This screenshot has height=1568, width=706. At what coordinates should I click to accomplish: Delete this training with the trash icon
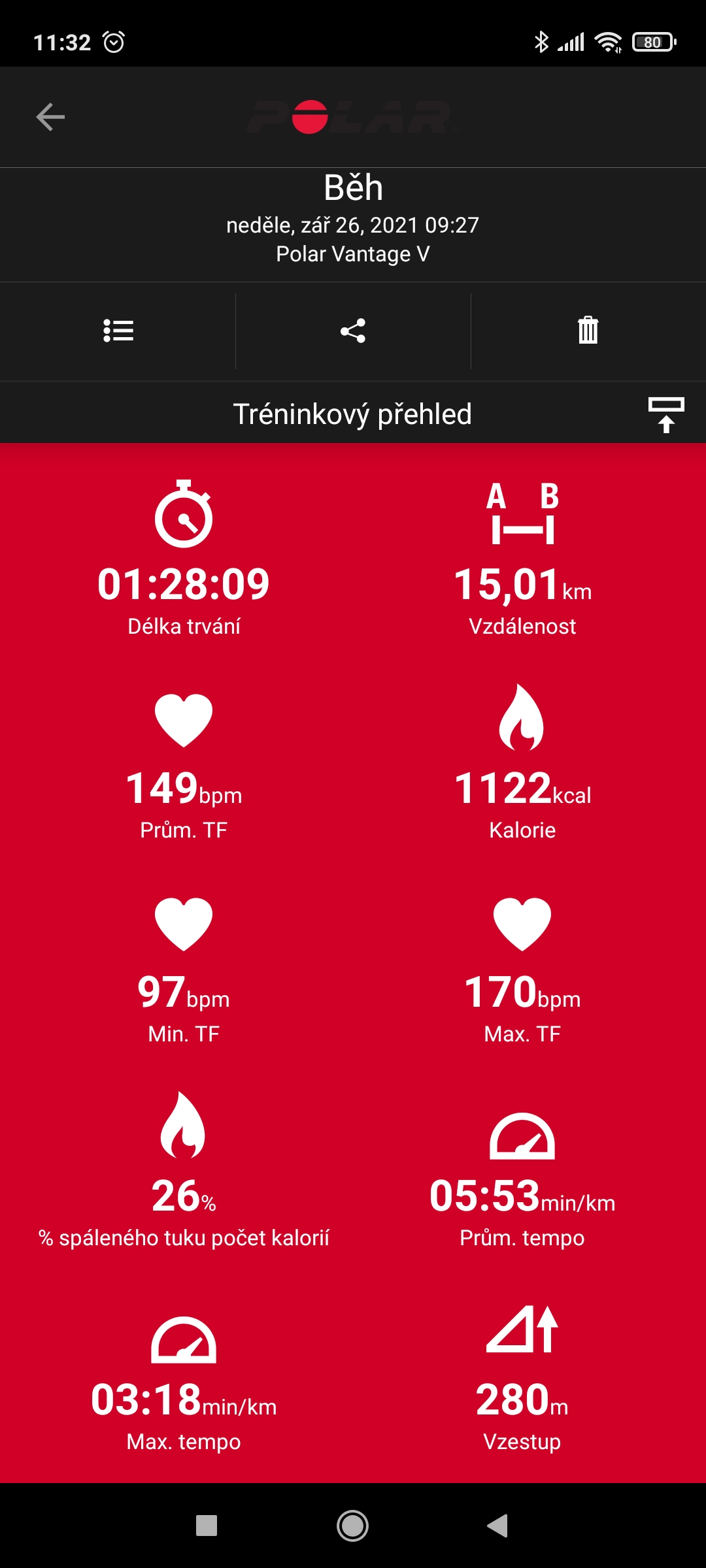588,330
